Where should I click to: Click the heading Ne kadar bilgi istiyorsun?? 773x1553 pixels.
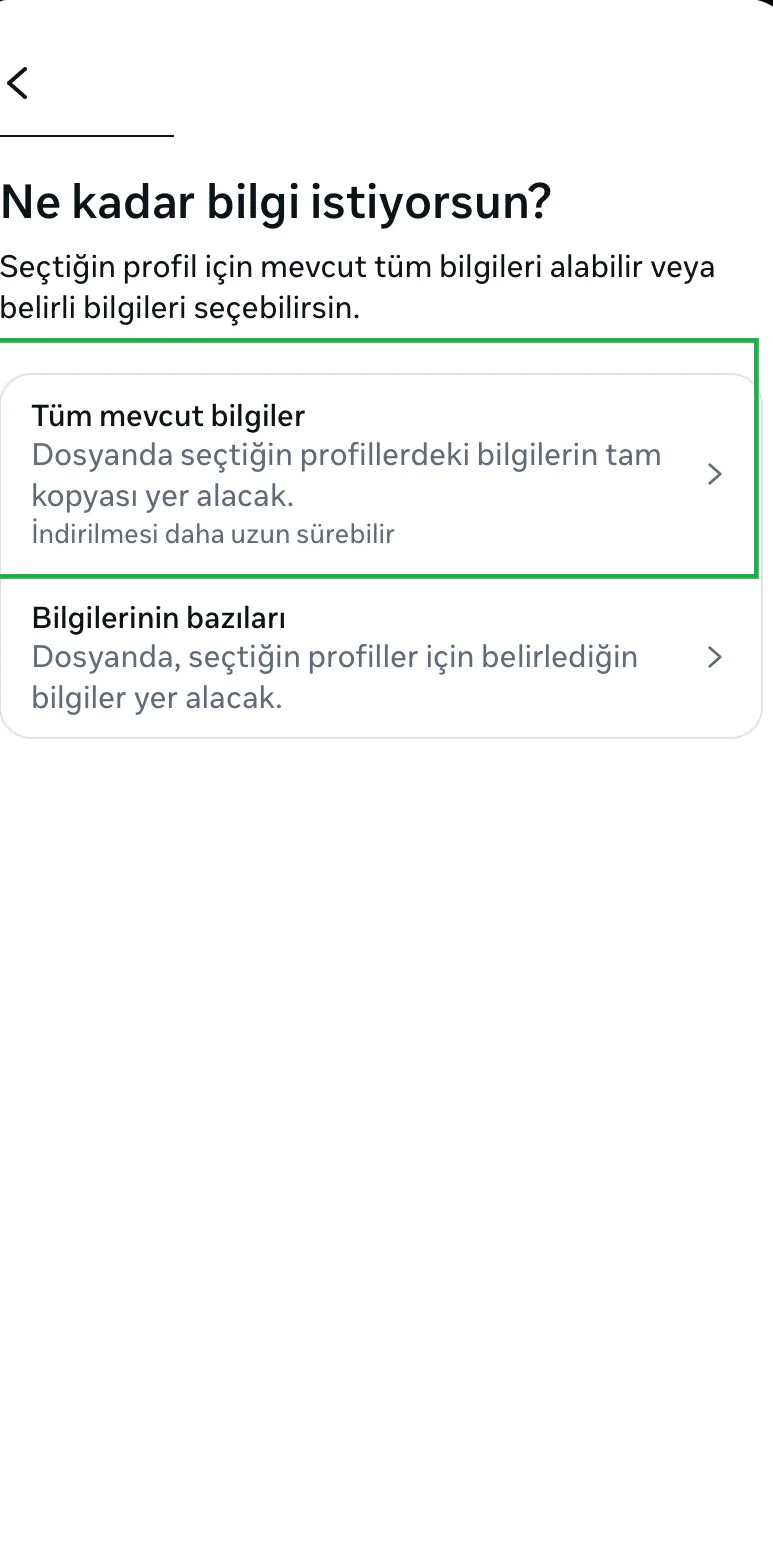(276, 203)
